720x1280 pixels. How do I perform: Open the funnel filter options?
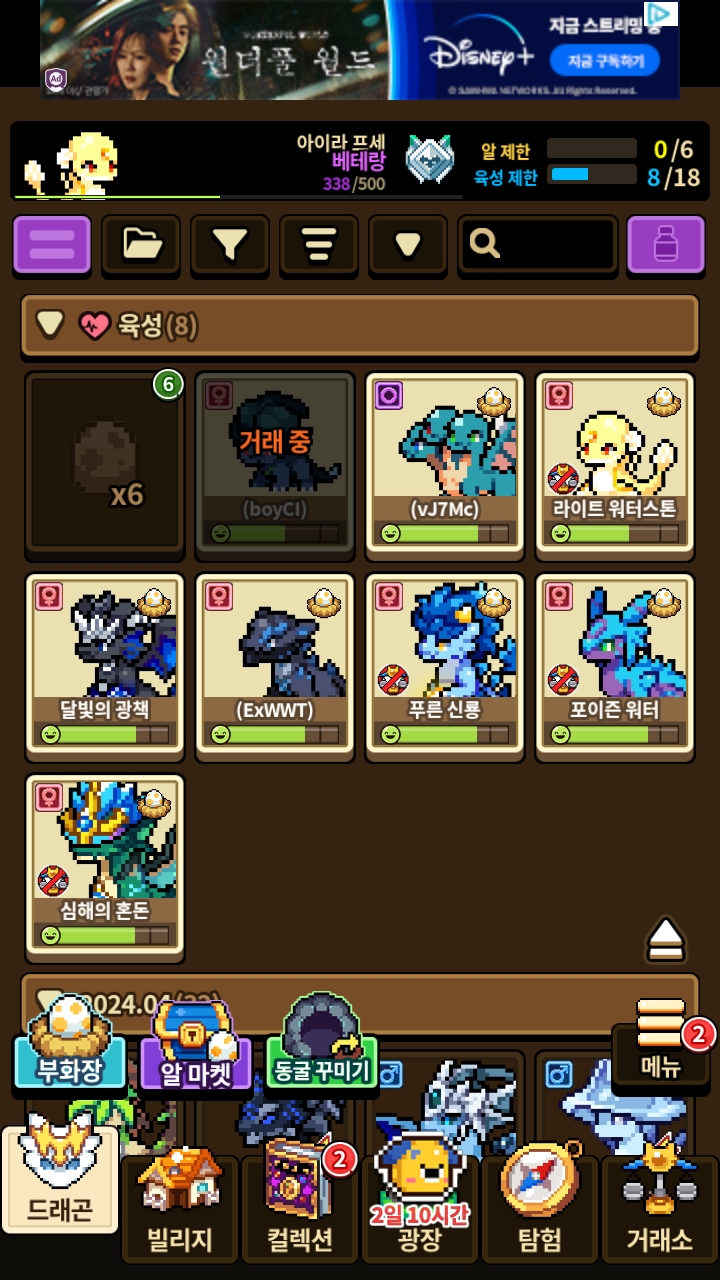coord(230,244)
